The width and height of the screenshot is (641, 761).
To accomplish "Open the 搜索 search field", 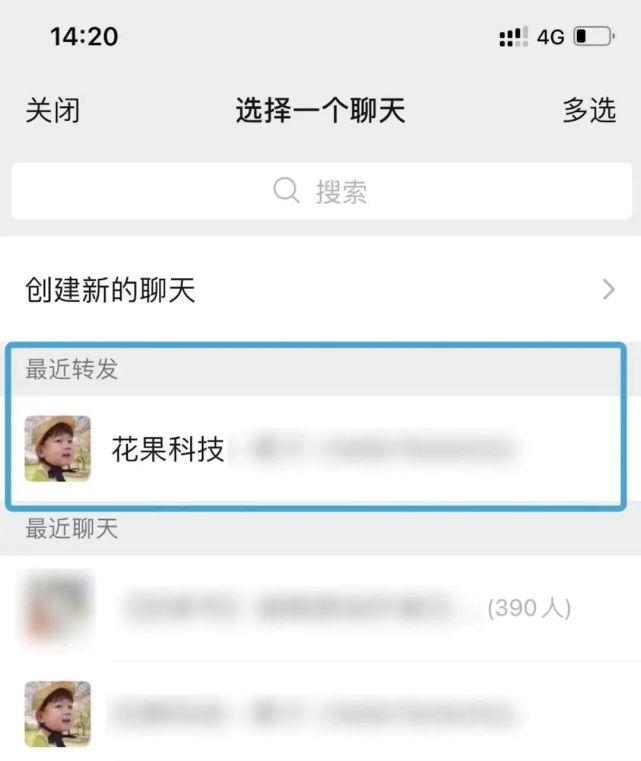I will point(320,191).
